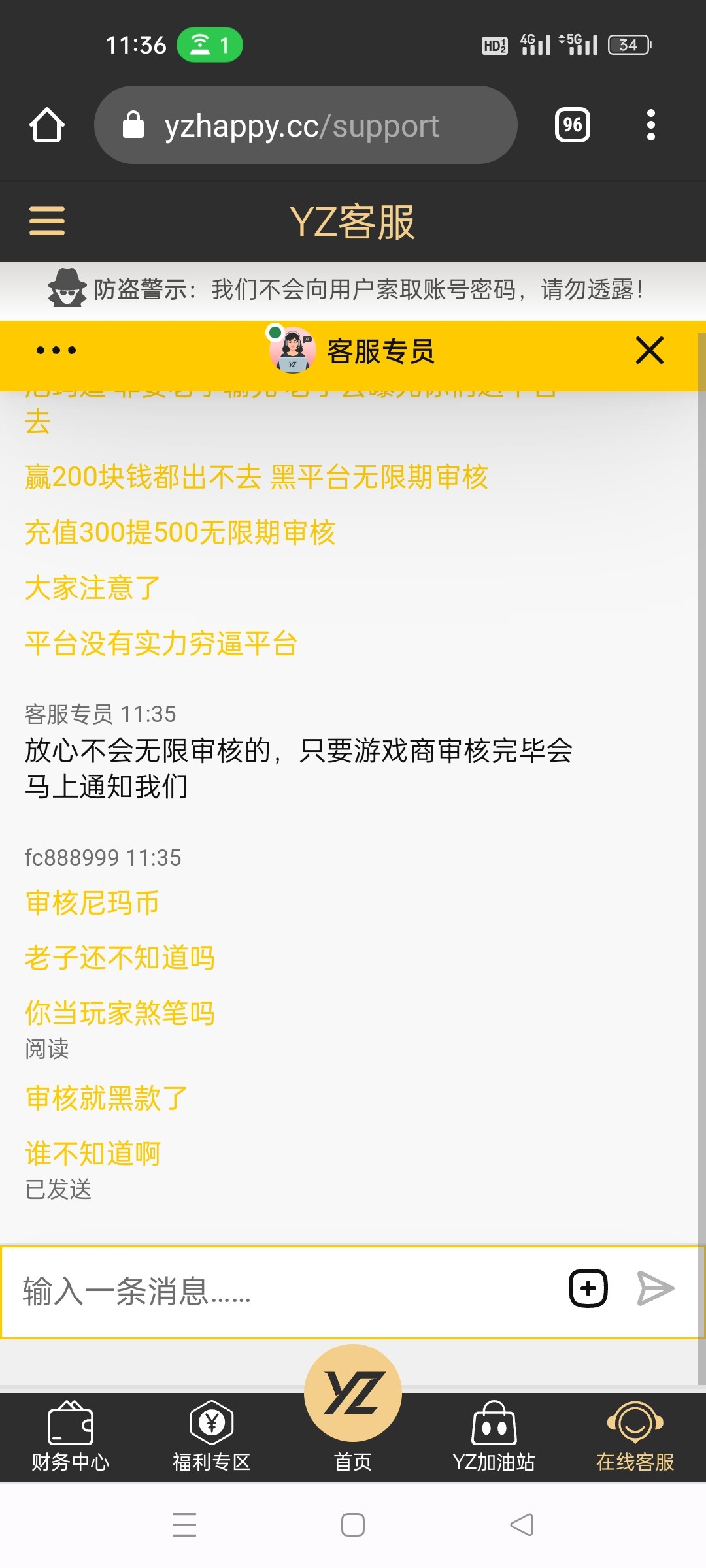Tap the plus attachment icon
The image size is (706, 1568).
click(x=588, y=1288)
